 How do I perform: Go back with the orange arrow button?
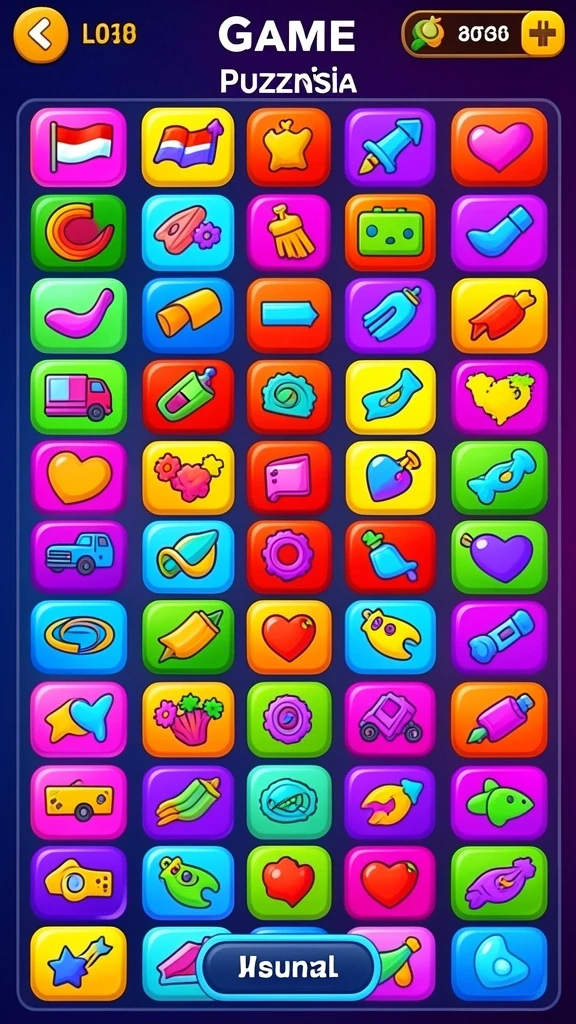pos(40,34)
